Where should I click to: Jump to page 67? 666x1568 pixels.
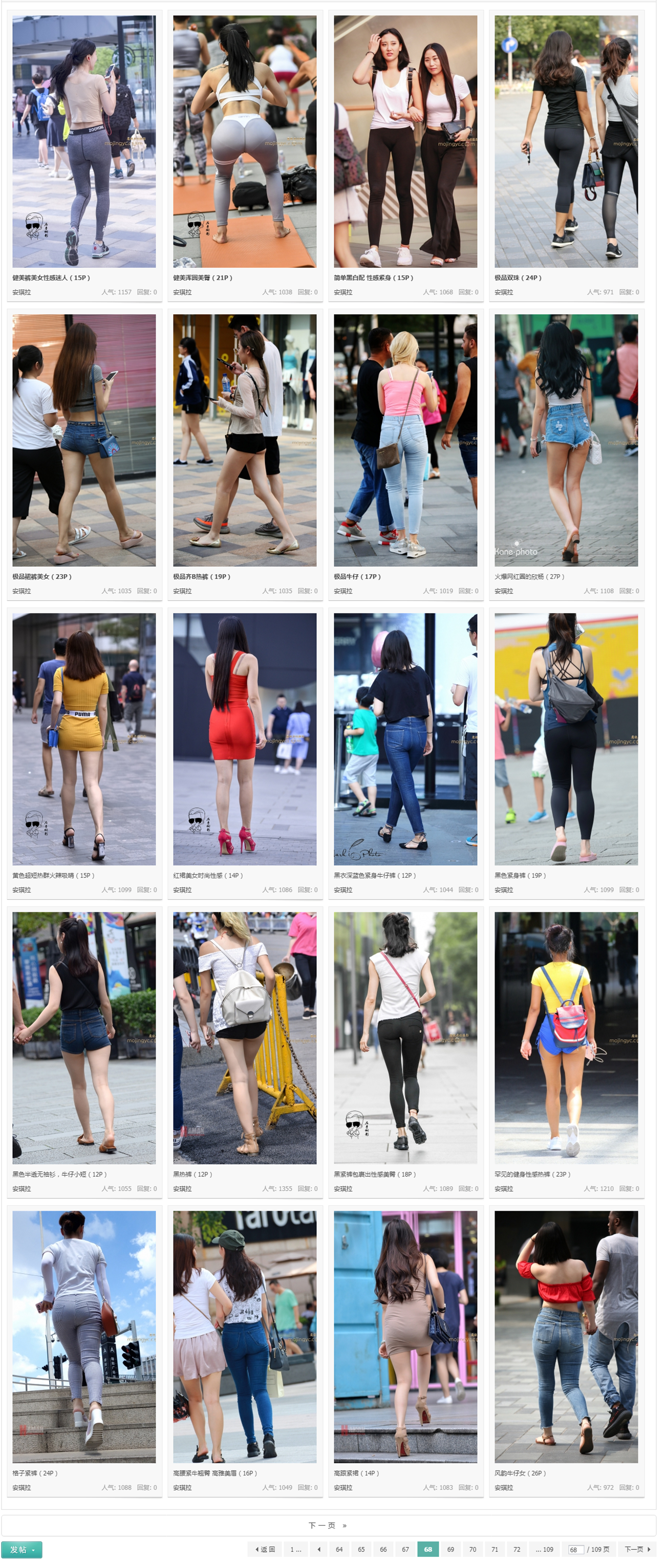pyautogui.click(x=405, y=1549)
